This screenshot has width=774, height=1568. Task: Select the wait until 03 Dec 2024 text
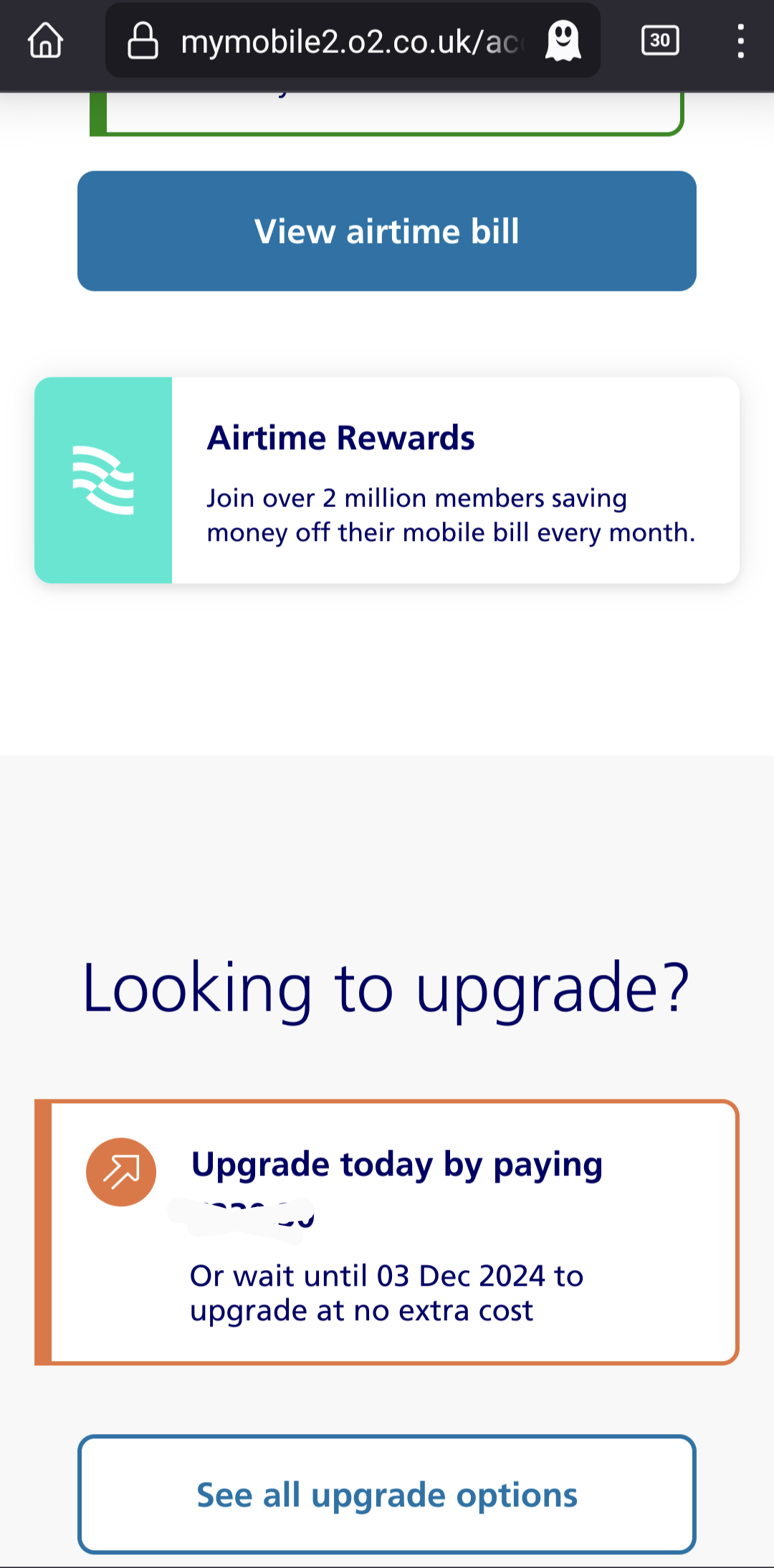386,1275
